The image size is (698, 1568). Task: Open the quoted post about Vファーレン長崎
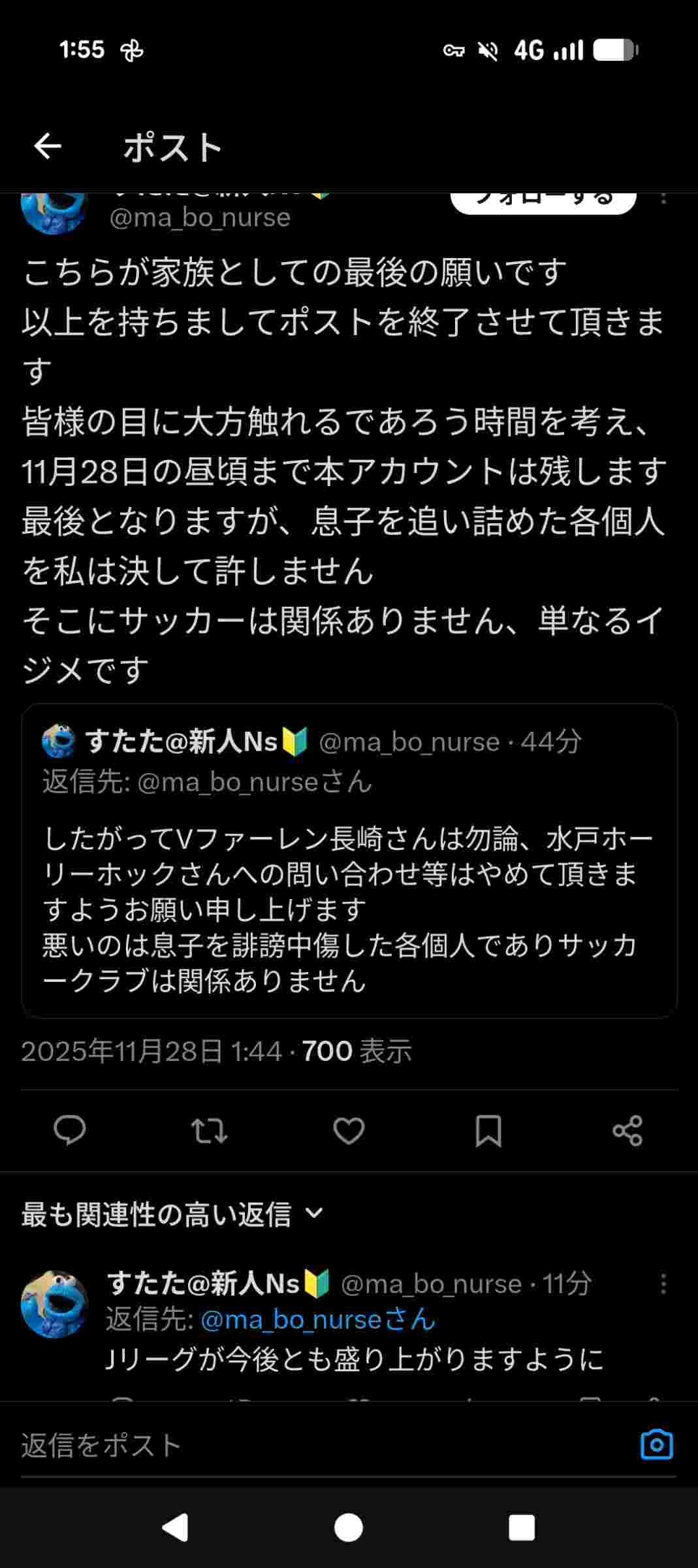(x=349, y=908)
